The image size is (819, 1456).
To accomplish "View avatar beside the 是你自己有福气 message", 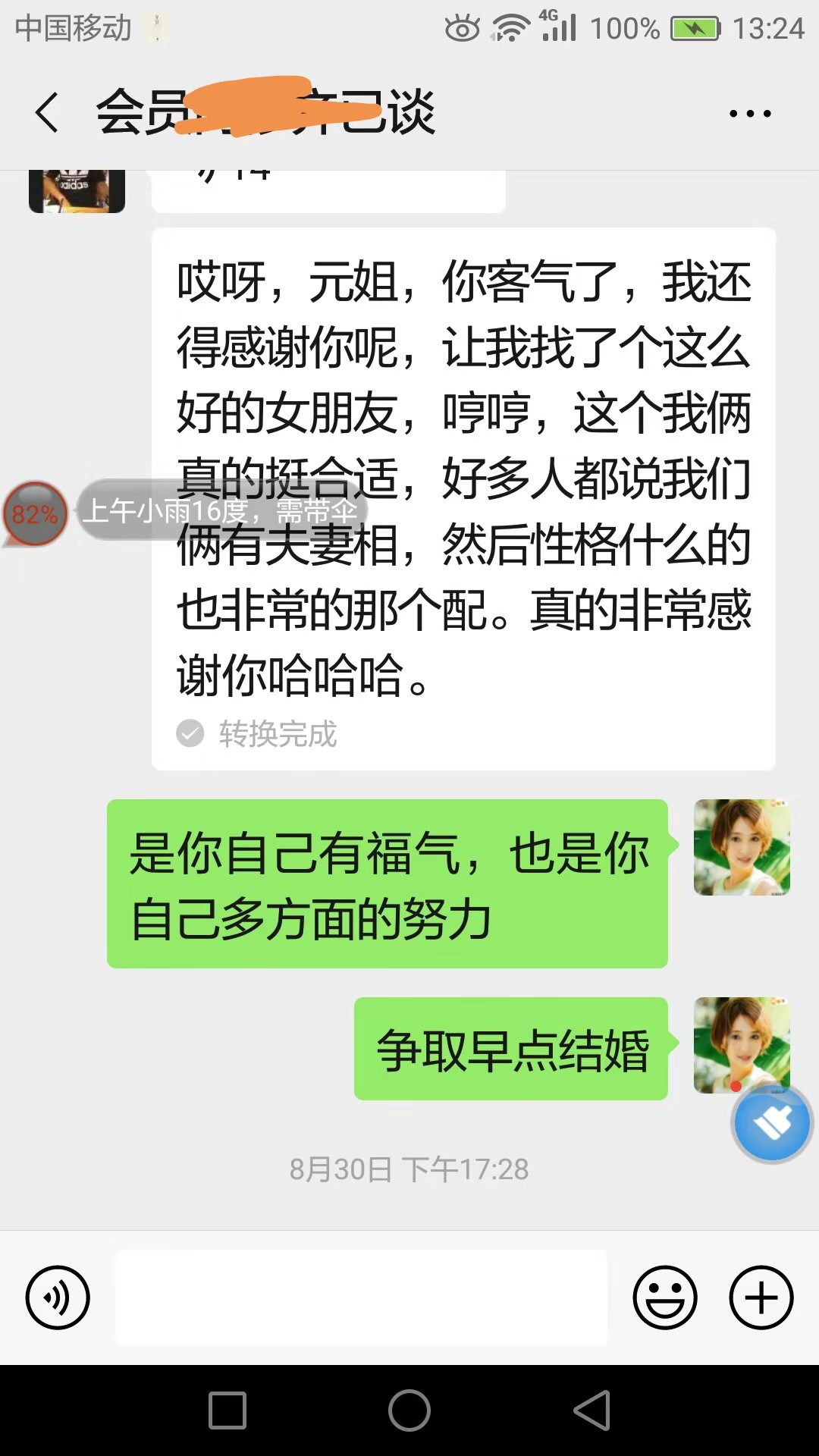I will [742, 847].
